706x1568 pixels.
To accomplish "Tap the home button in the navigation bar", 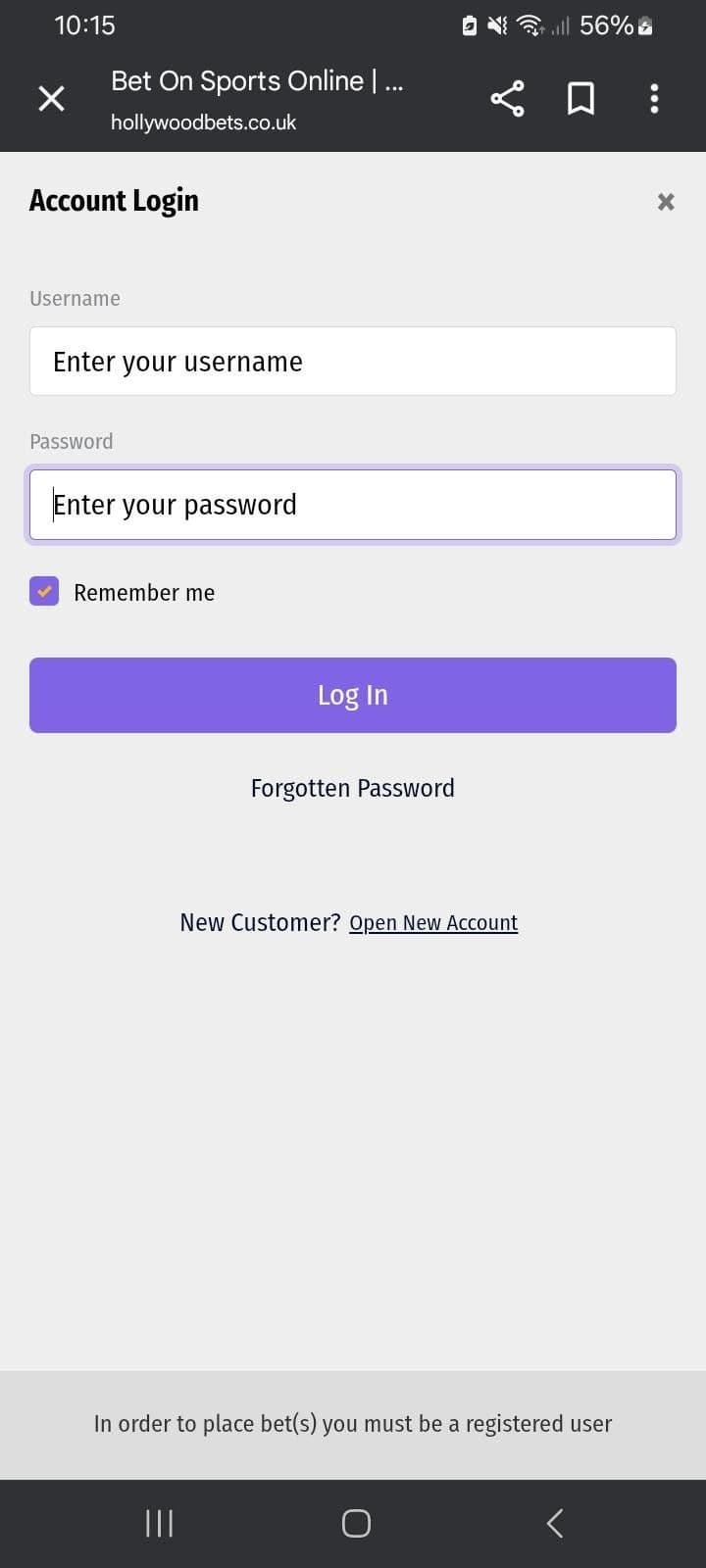I will pos(355,1522).
